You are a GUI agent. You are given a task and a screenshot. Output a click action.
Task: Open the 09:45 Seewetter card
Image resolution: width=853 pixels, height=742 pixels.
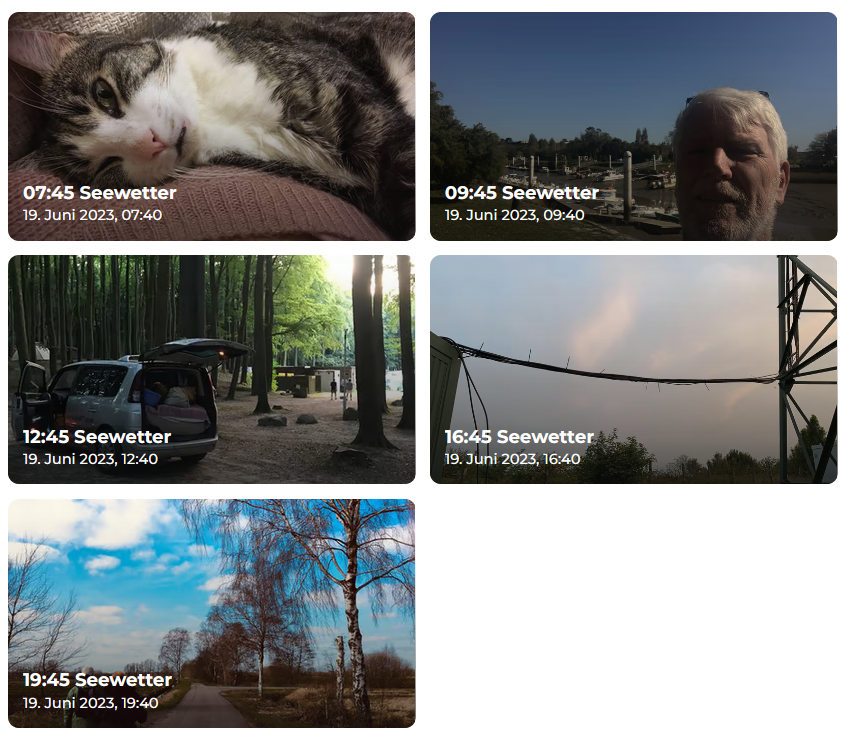click(633, 126)
